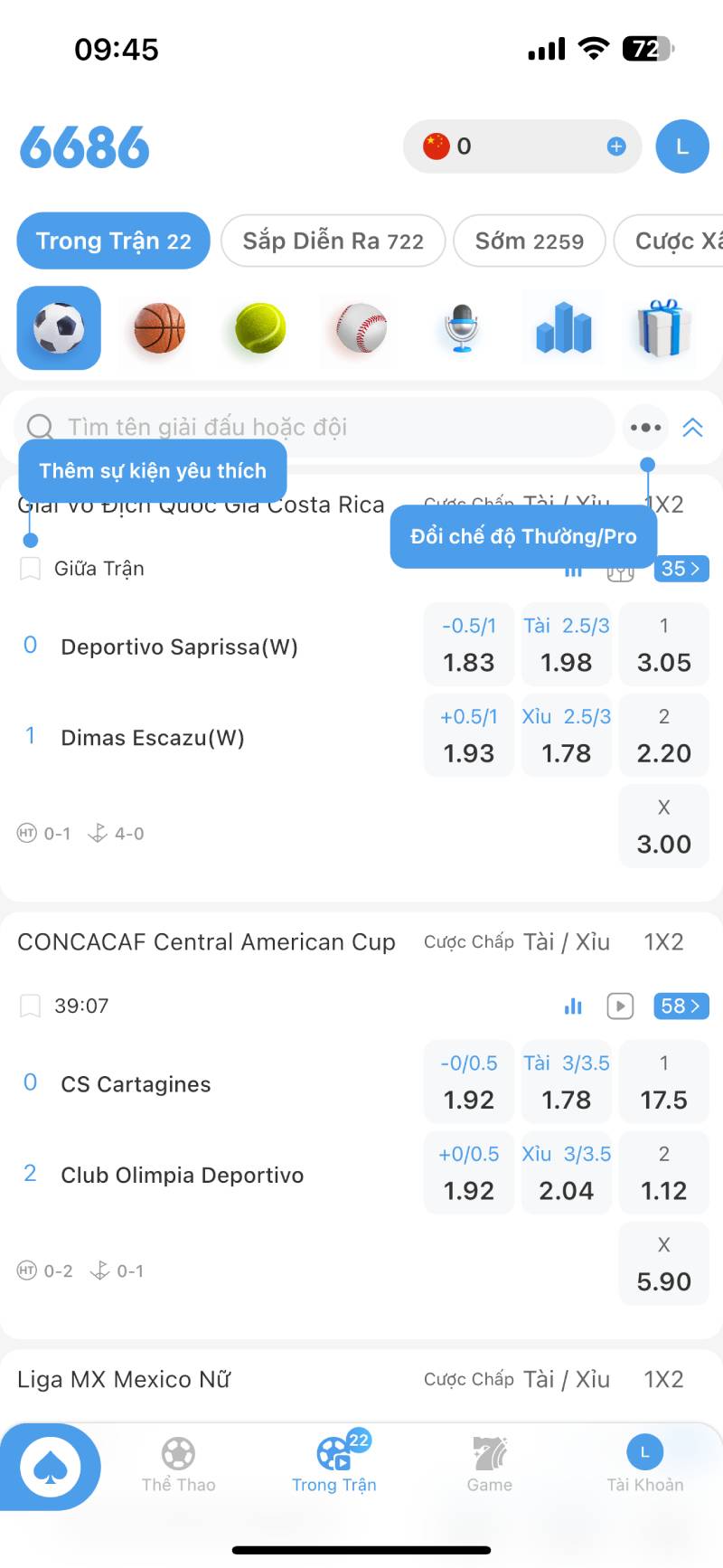The image size is (723, 1568).
Task: Switch to Sắp Diễn Ra tab
Action: point(333,241)
